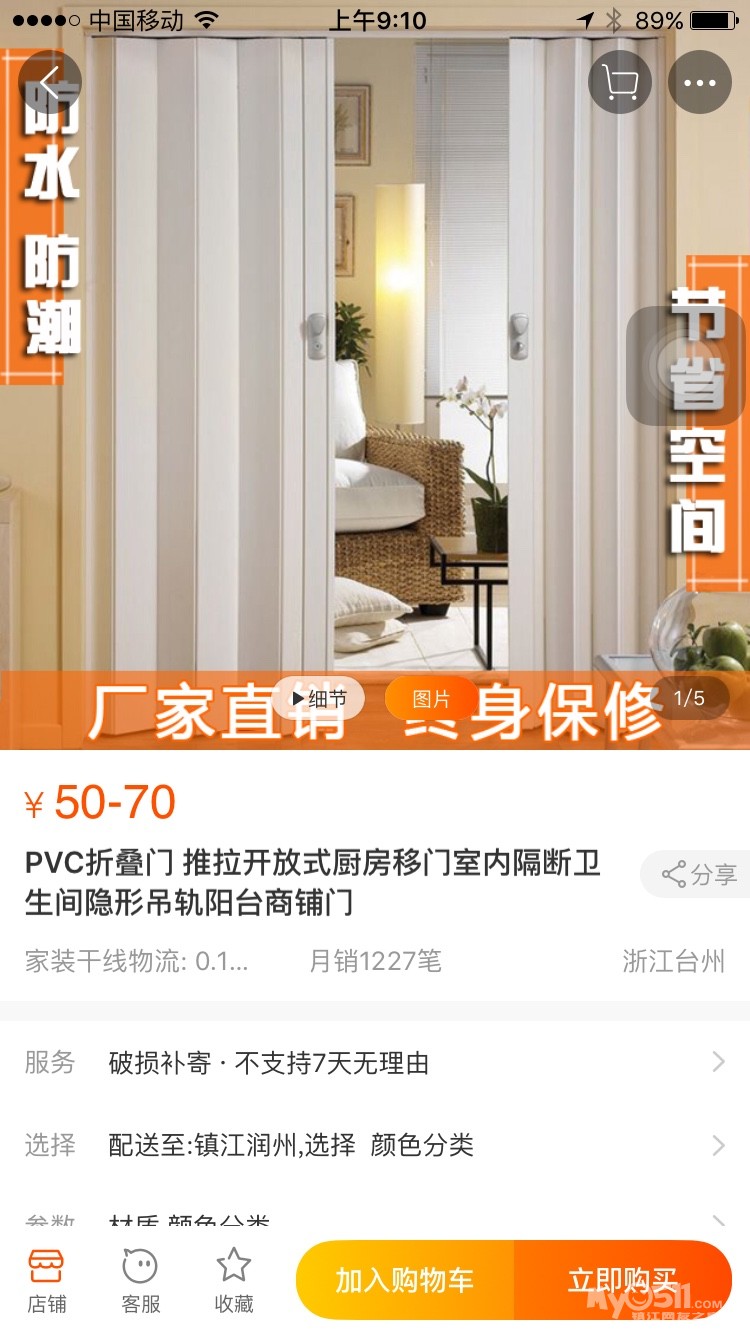Share this product via 分享
Image resolution: width=750 pixels, height=1334 pixels.
pyautogui.click(x=697, y=875)
